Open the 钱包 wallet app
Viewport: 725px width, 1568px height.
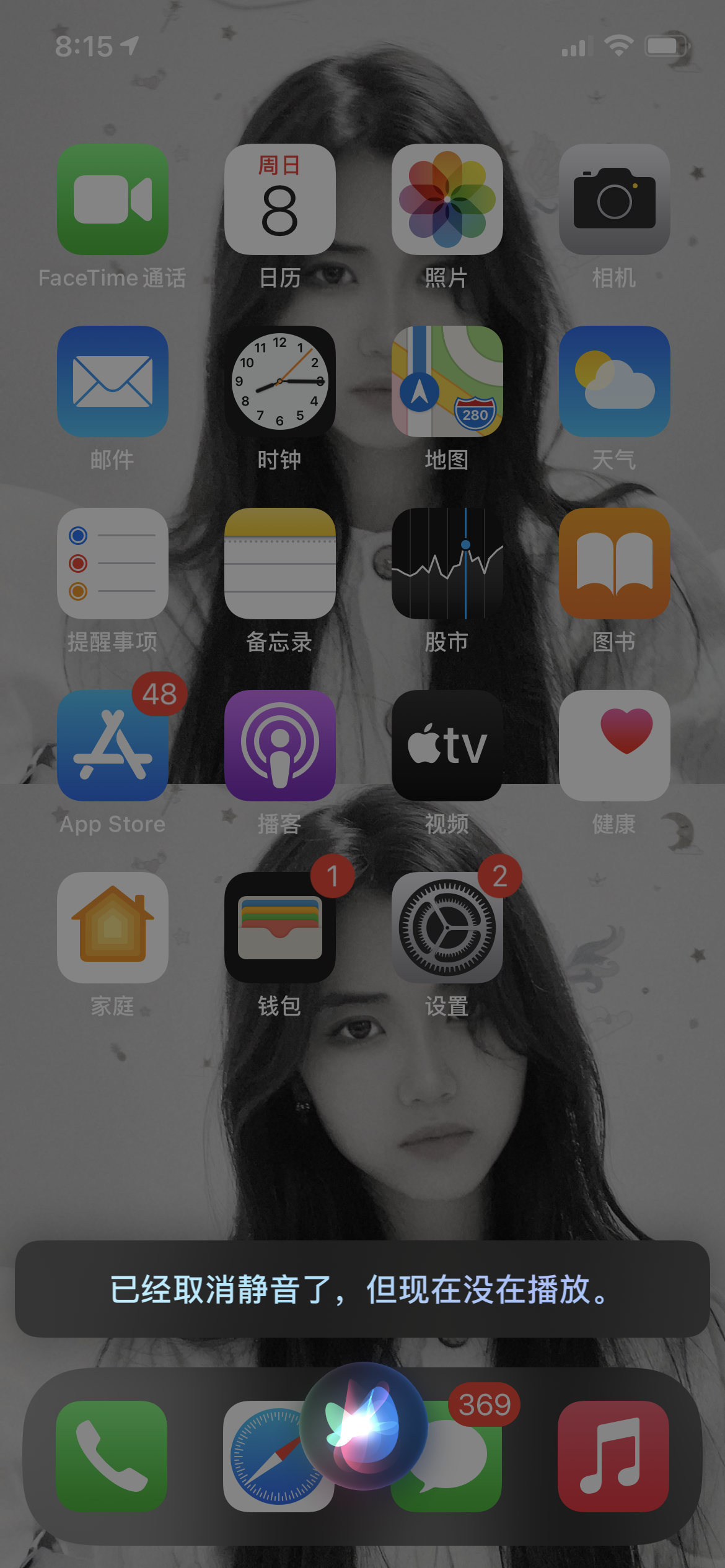coord(279,928)
